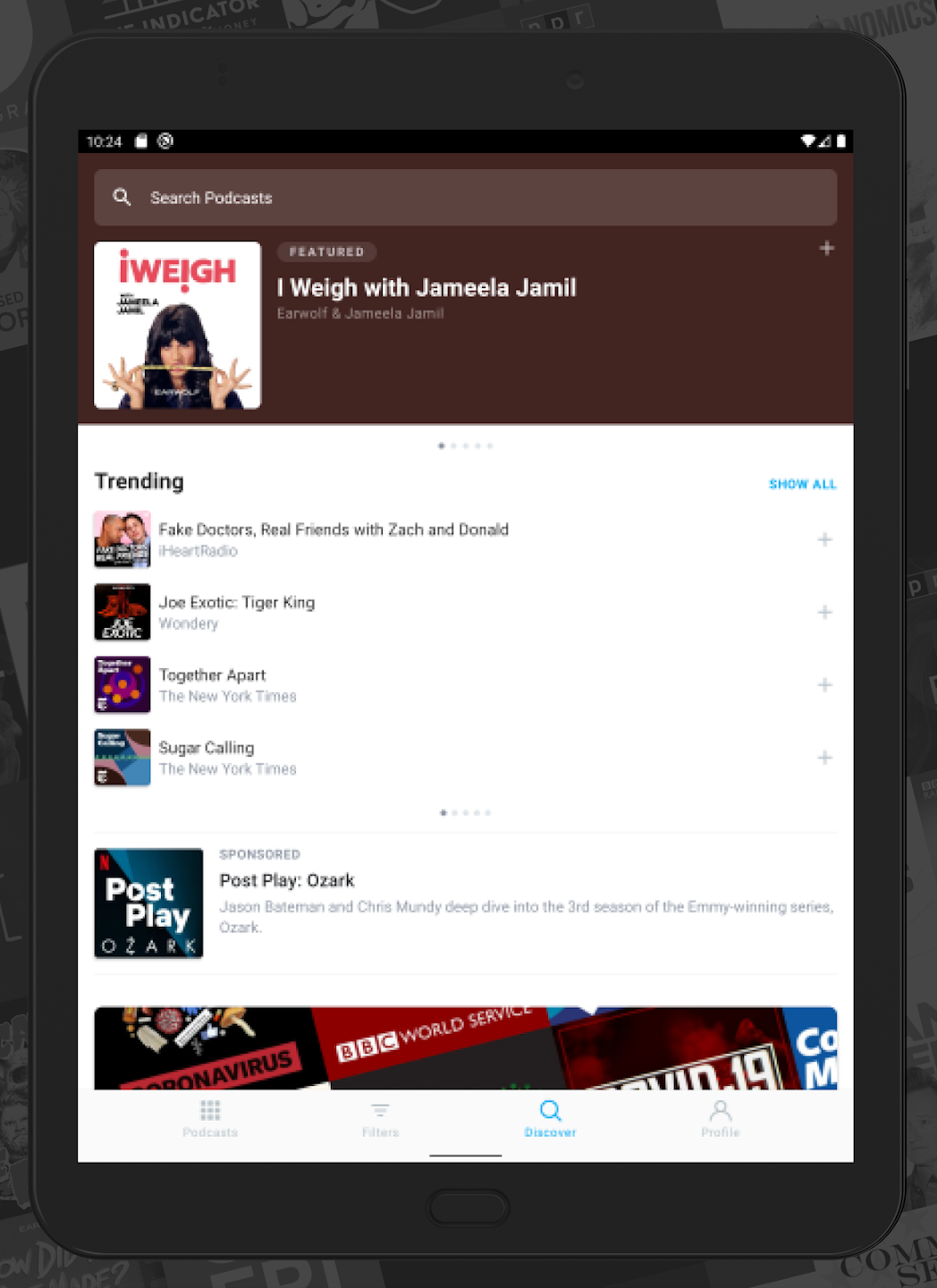Open the featured I Weigh podcast artwork
Image resolution: width=937 pixels, height=1288 pixels.
point(177,326)
